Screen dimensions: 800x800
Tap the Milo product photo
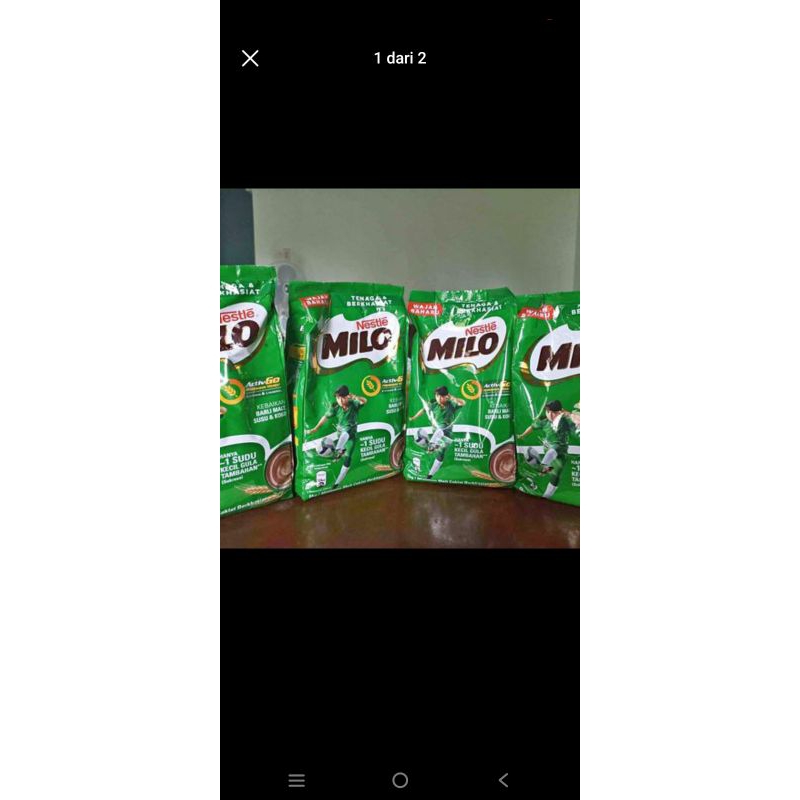[x=400, y=368]
